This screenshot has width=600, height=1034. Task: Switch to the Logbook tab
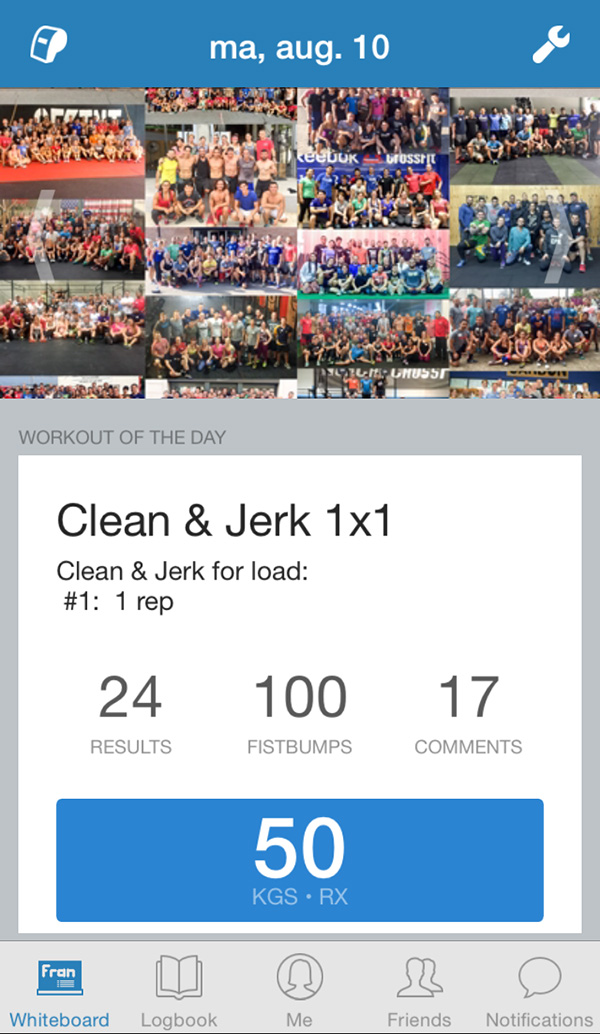click(x=179, y=990)
